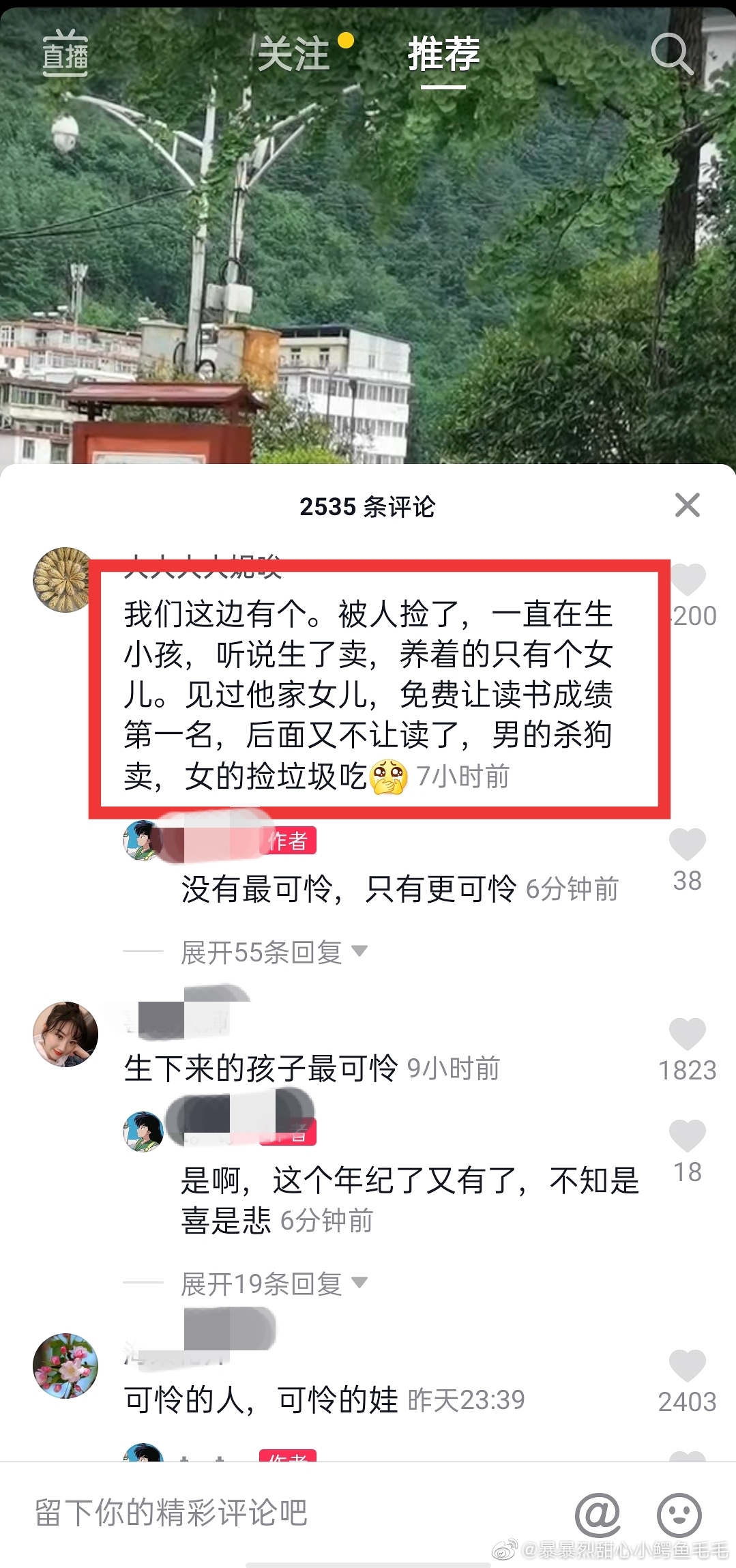This screenshot has height=1568, width=736.
Task: Open the search magnifier icon
Action: (671, 53)
